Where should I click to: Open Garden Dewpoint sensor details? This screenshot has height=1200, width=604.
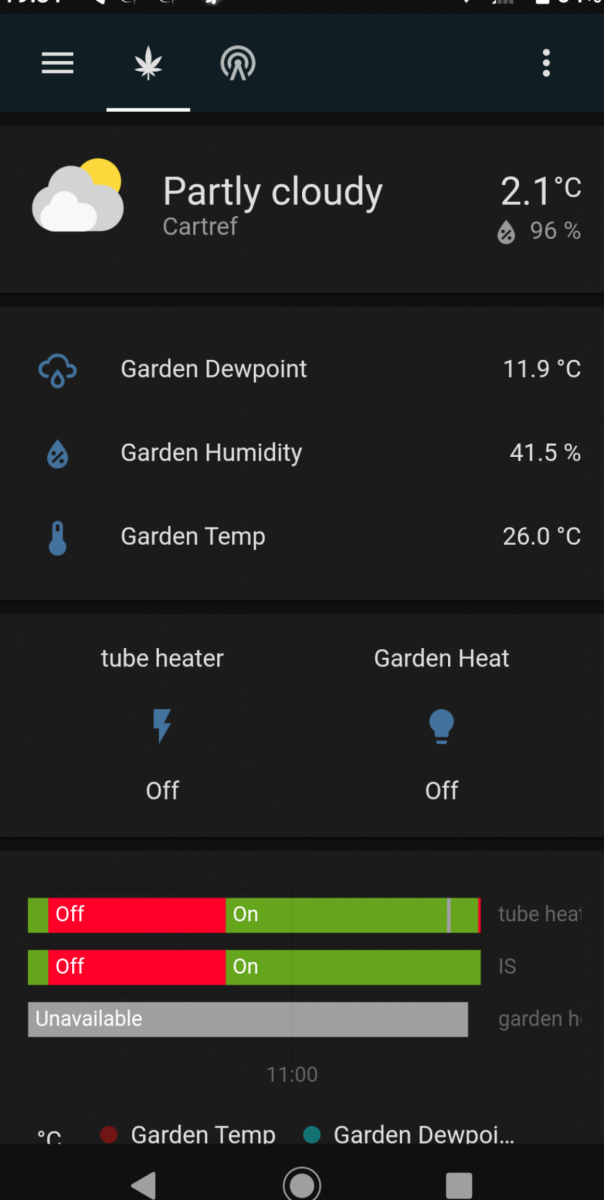click(214, 369)
